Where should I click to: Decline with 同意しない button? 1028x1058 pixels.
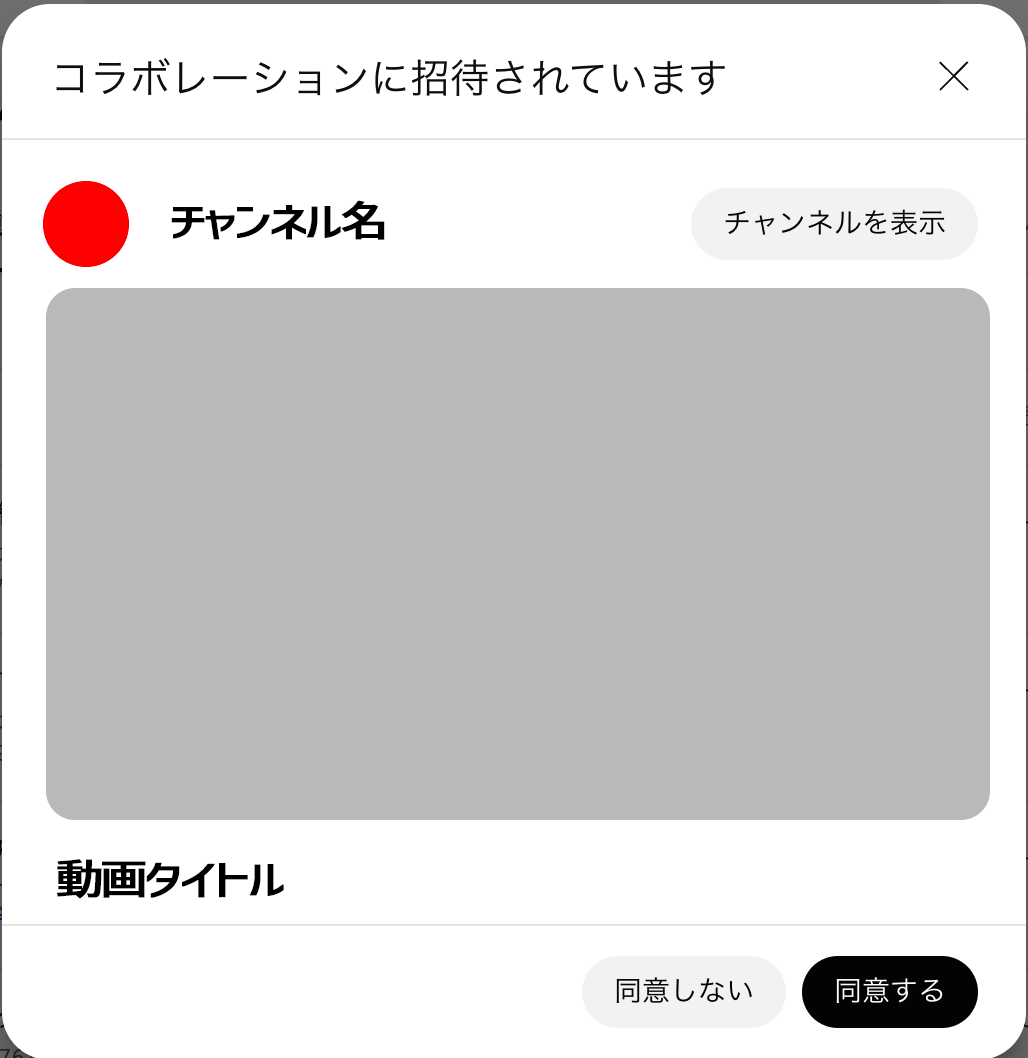pos(684,991)
